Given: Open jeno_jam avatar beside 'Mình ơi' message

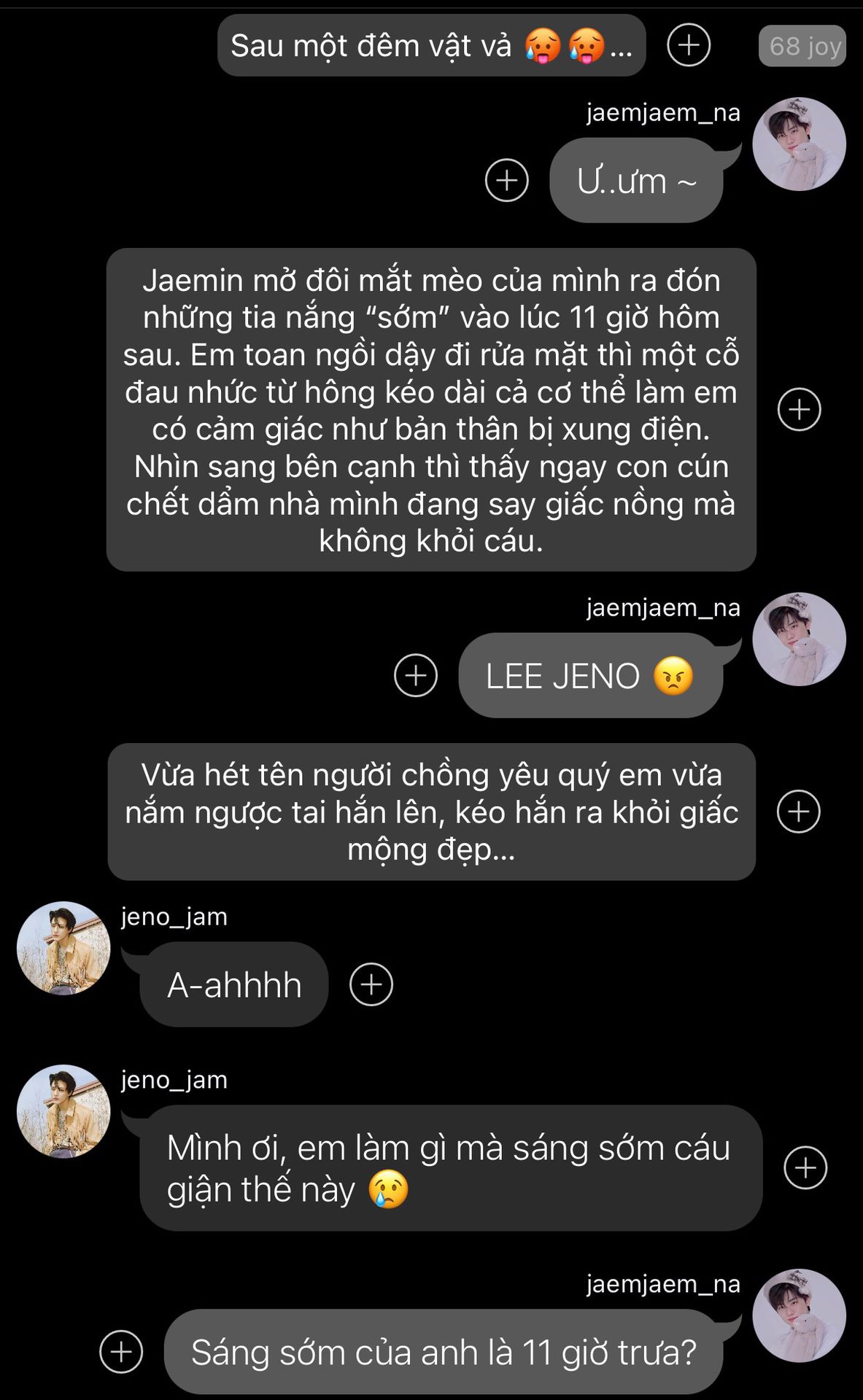Looking at the screenshot, I should click(x=63, y=1111).
